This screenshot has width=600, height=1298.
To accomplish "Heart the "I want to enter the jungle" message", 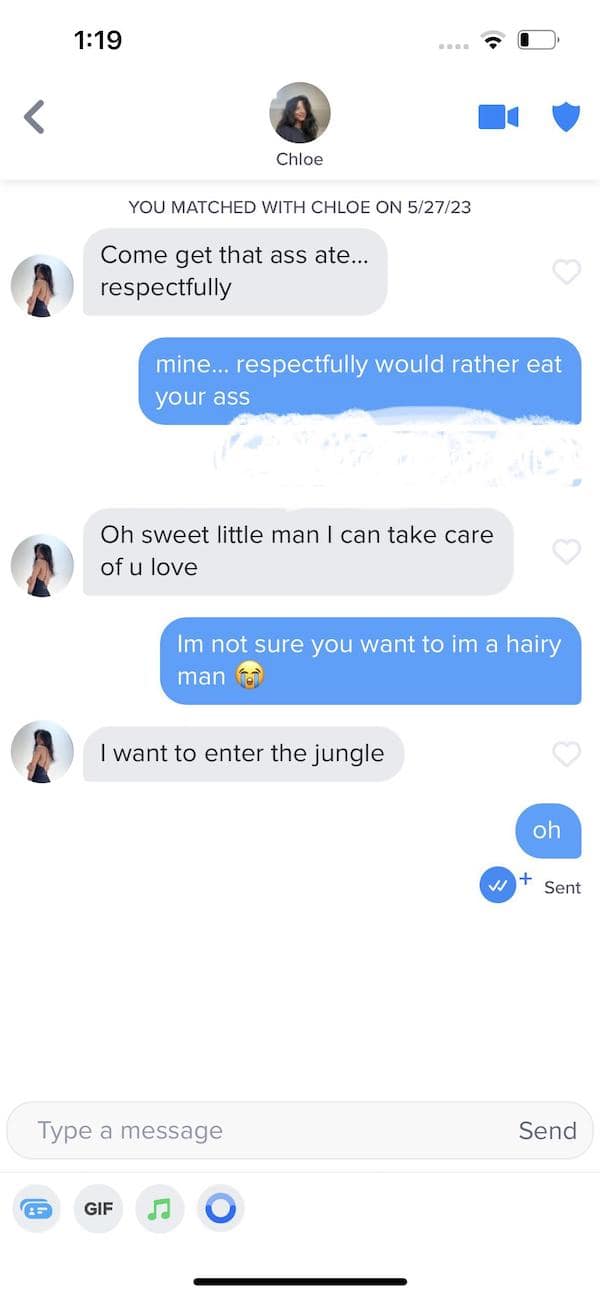I will 566,754.
